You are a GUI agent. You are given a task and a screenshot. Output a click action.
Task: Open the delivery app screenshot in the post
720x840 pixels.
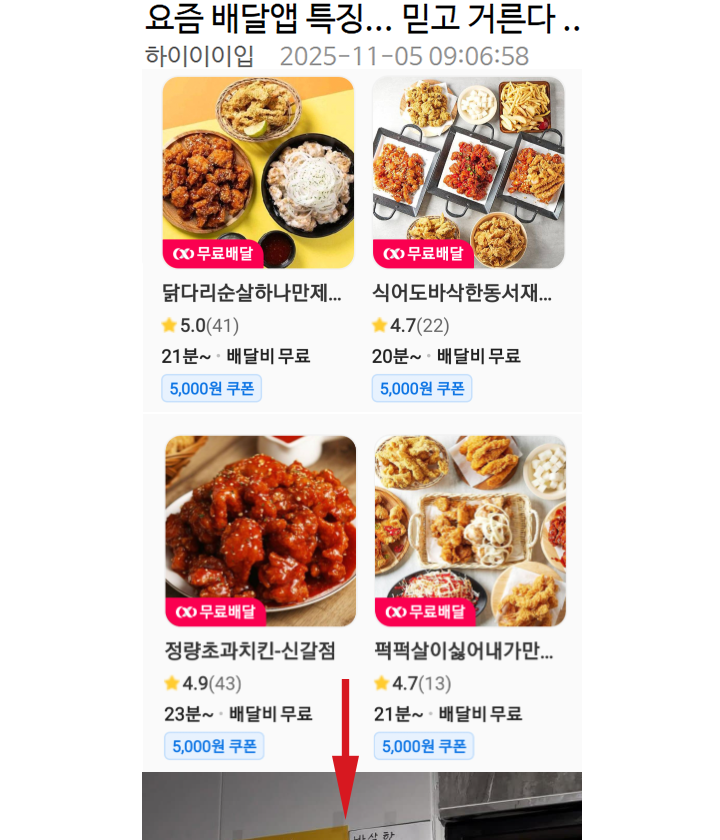point(362,420)
